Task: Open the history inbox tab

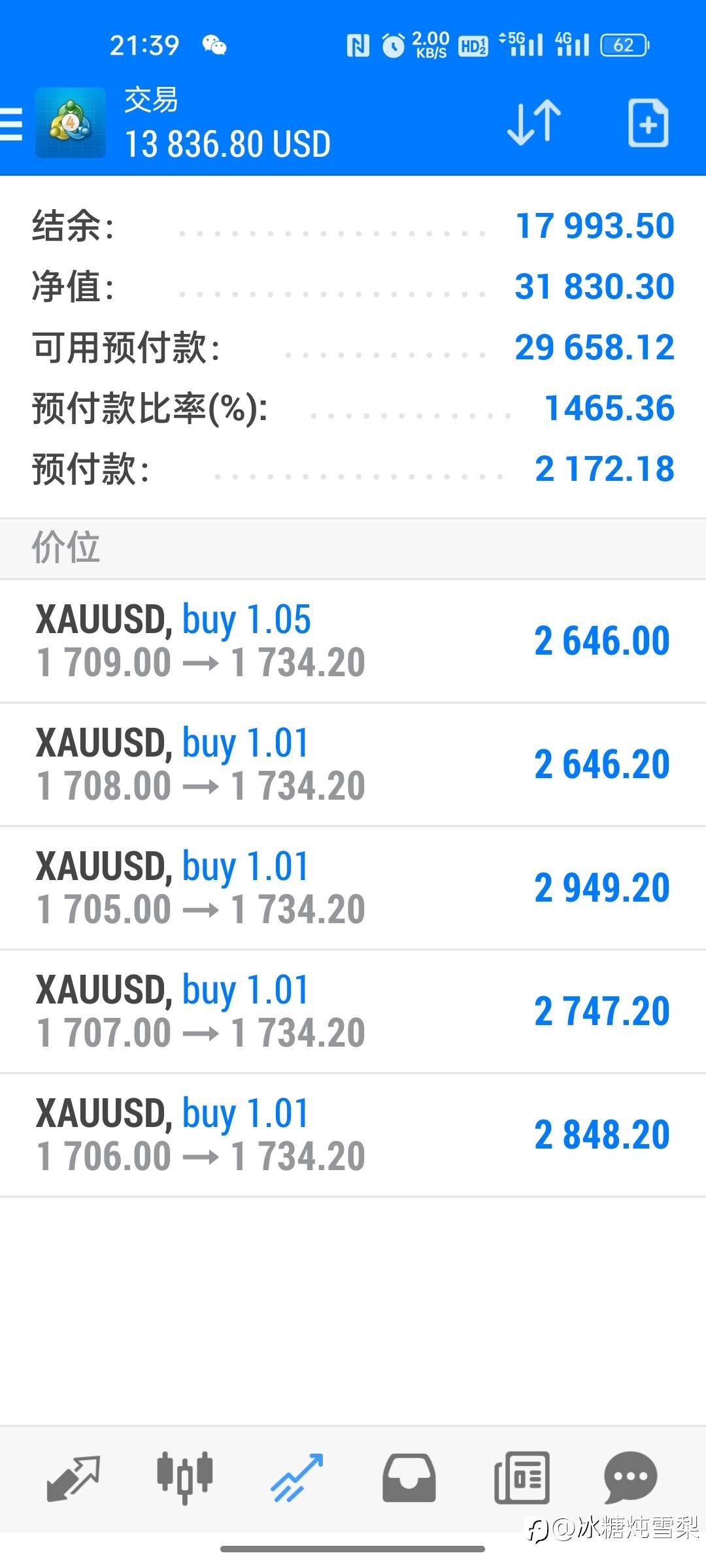Action: 409,1478
